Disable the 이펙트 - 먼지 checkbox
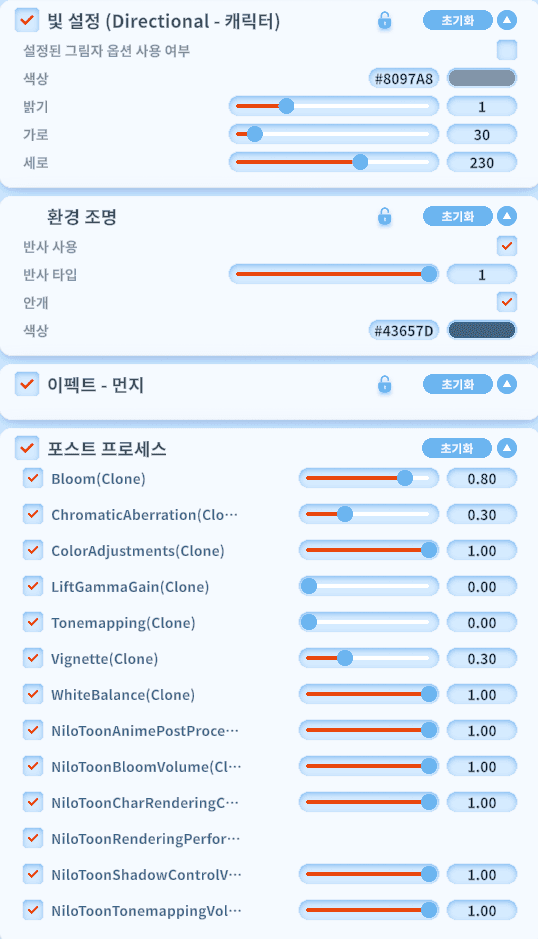Image resolution: width=538 pixels, height=939 pixels. [x=27, y=384]
